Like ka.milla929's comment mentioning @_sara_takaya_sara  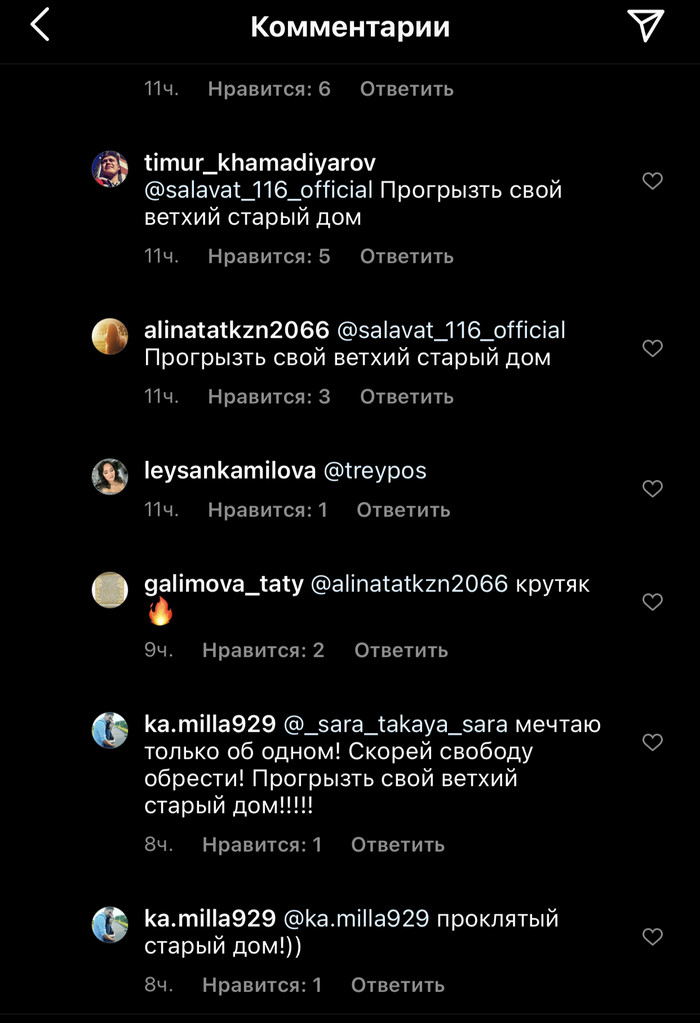(652, 742)
